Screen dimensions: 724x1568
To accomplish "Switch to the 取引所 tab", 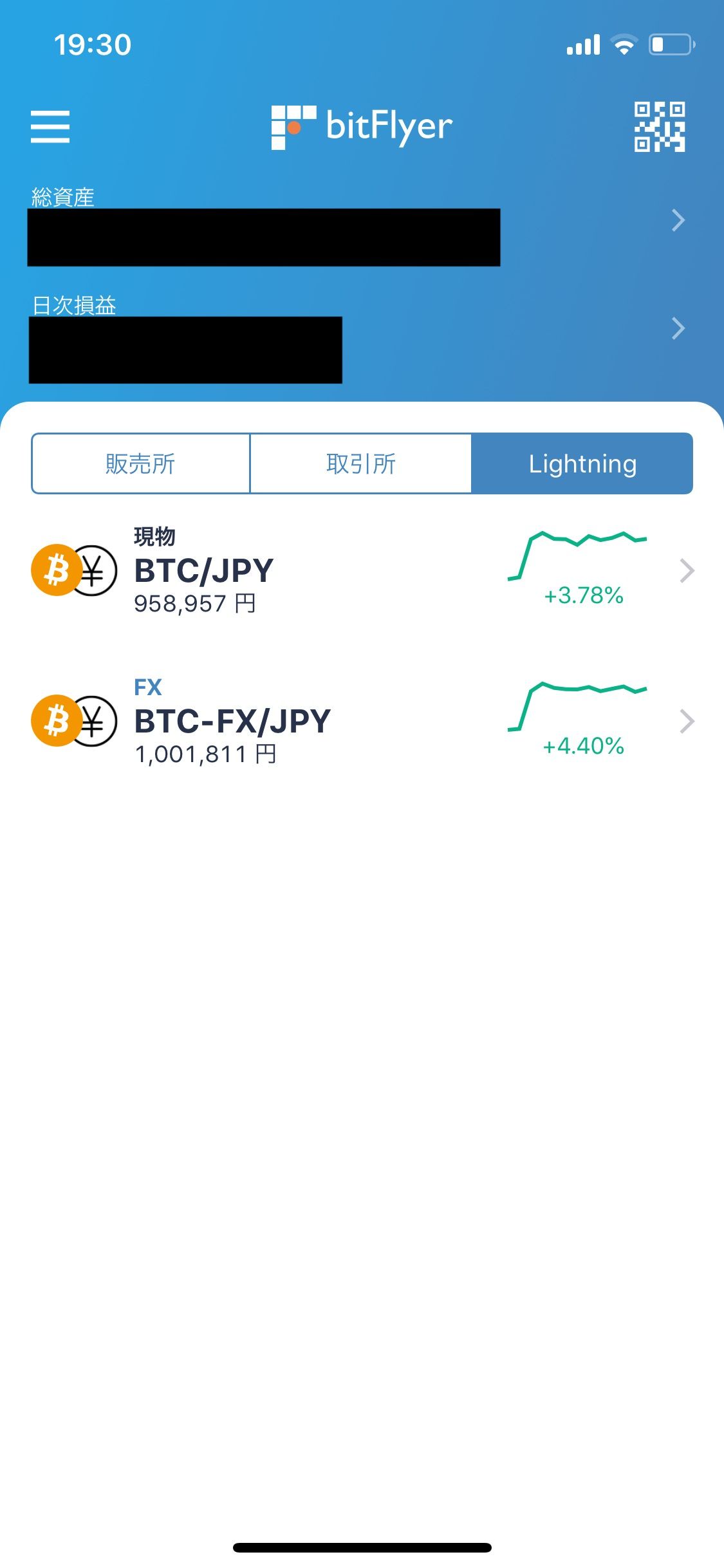I will 361,463.
